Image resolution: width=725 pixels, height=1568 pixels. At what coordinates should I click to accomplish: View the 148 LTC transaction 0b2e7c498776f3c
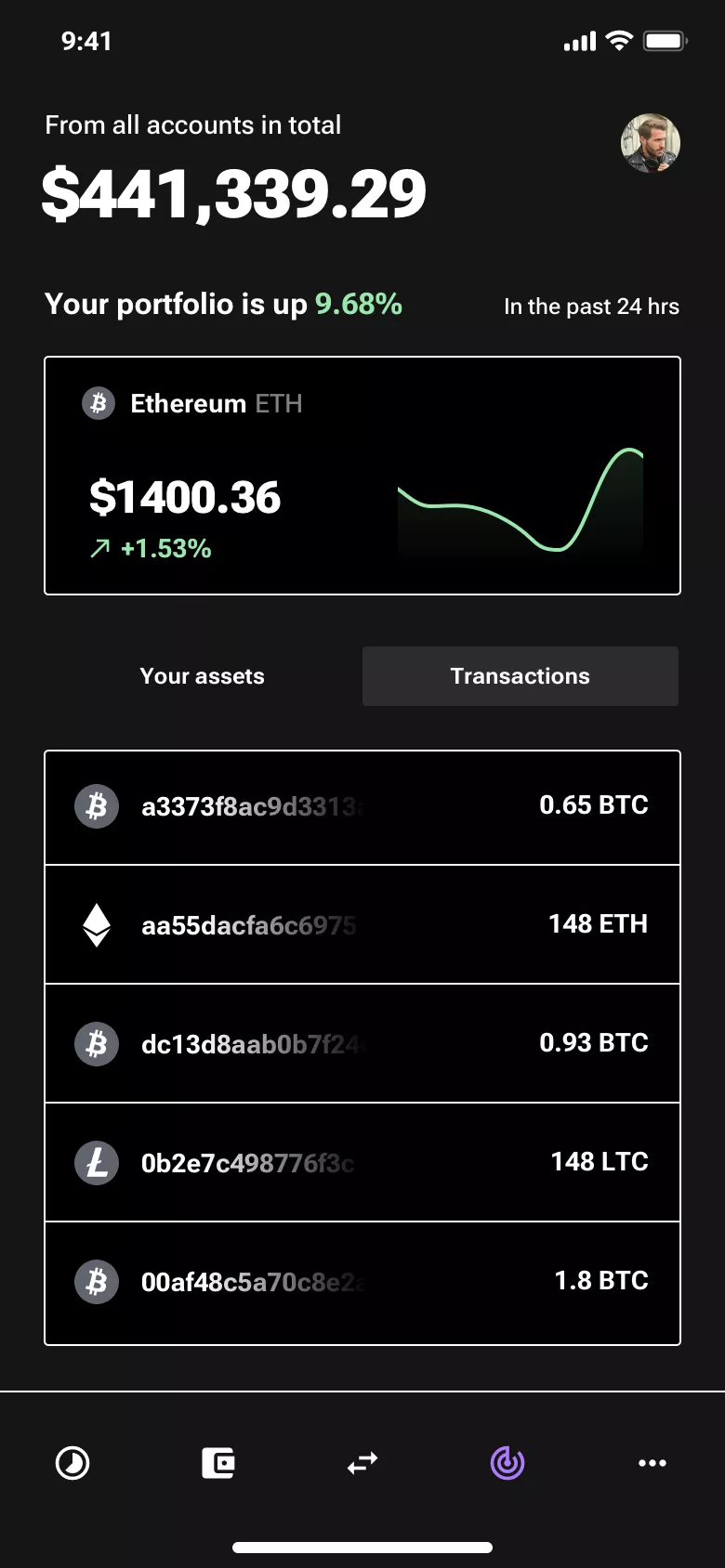coord(362,1163)
